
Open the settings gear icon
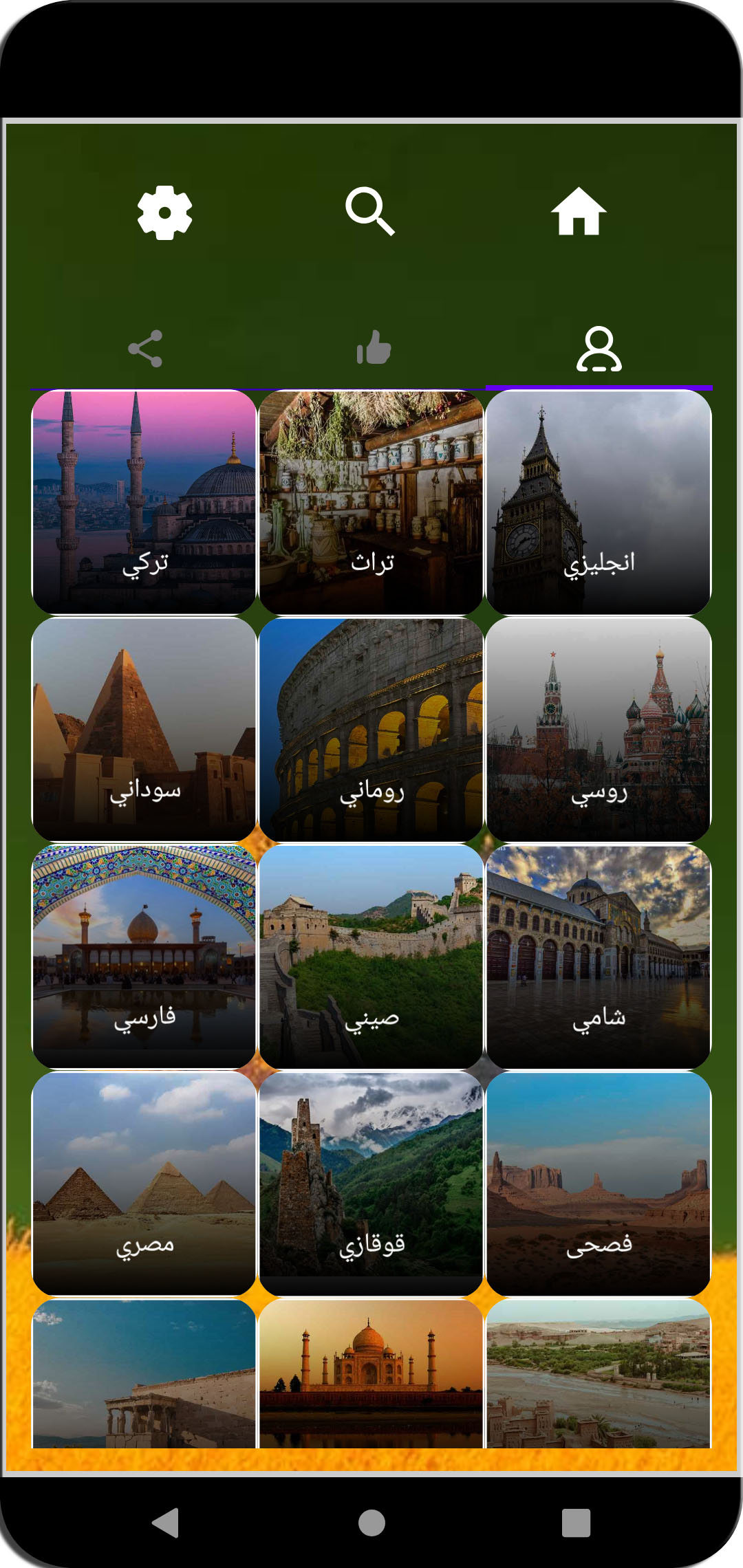(164, 213)
